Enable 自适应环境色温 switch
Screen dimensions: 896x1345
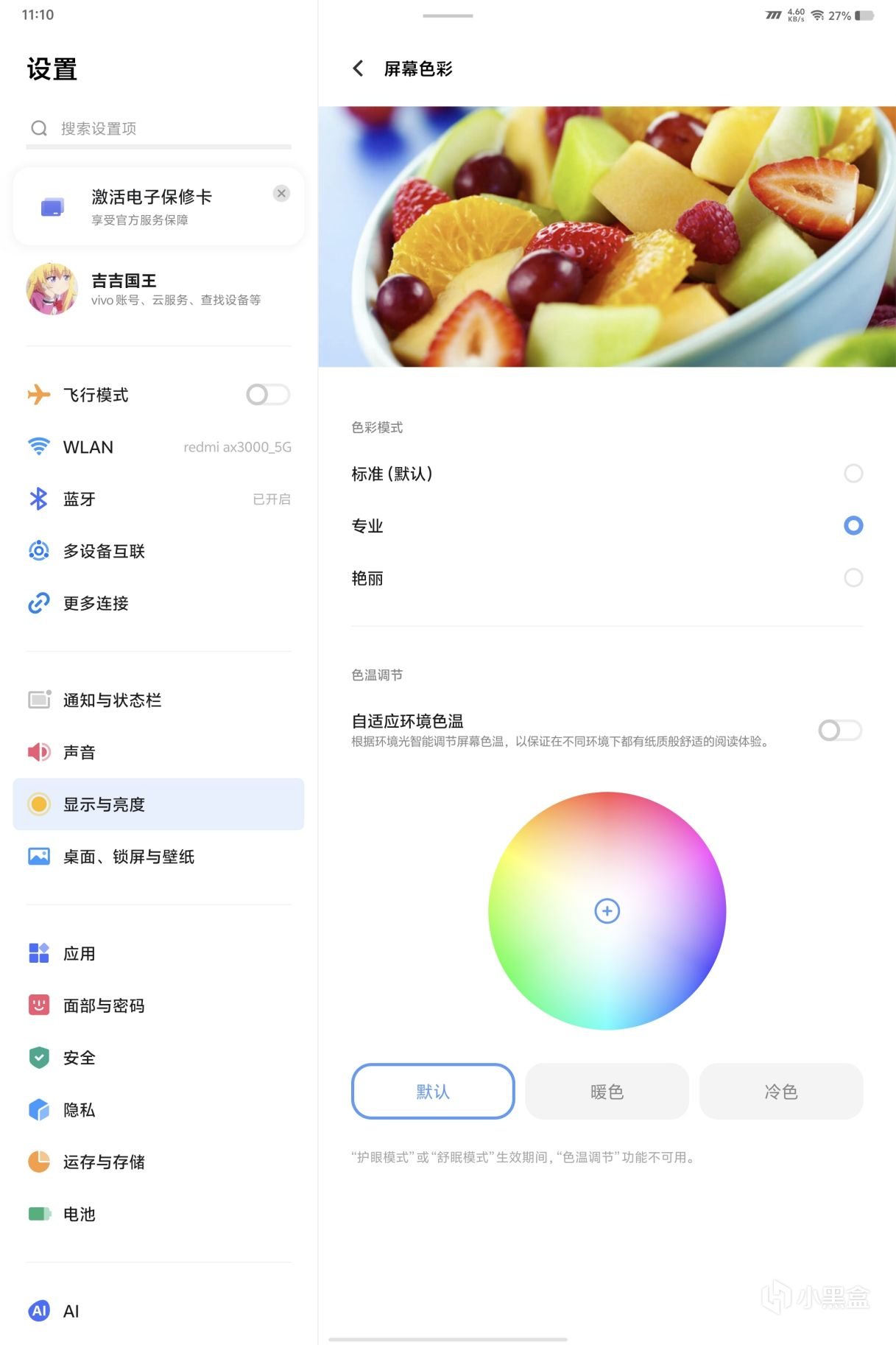(840, 730)
